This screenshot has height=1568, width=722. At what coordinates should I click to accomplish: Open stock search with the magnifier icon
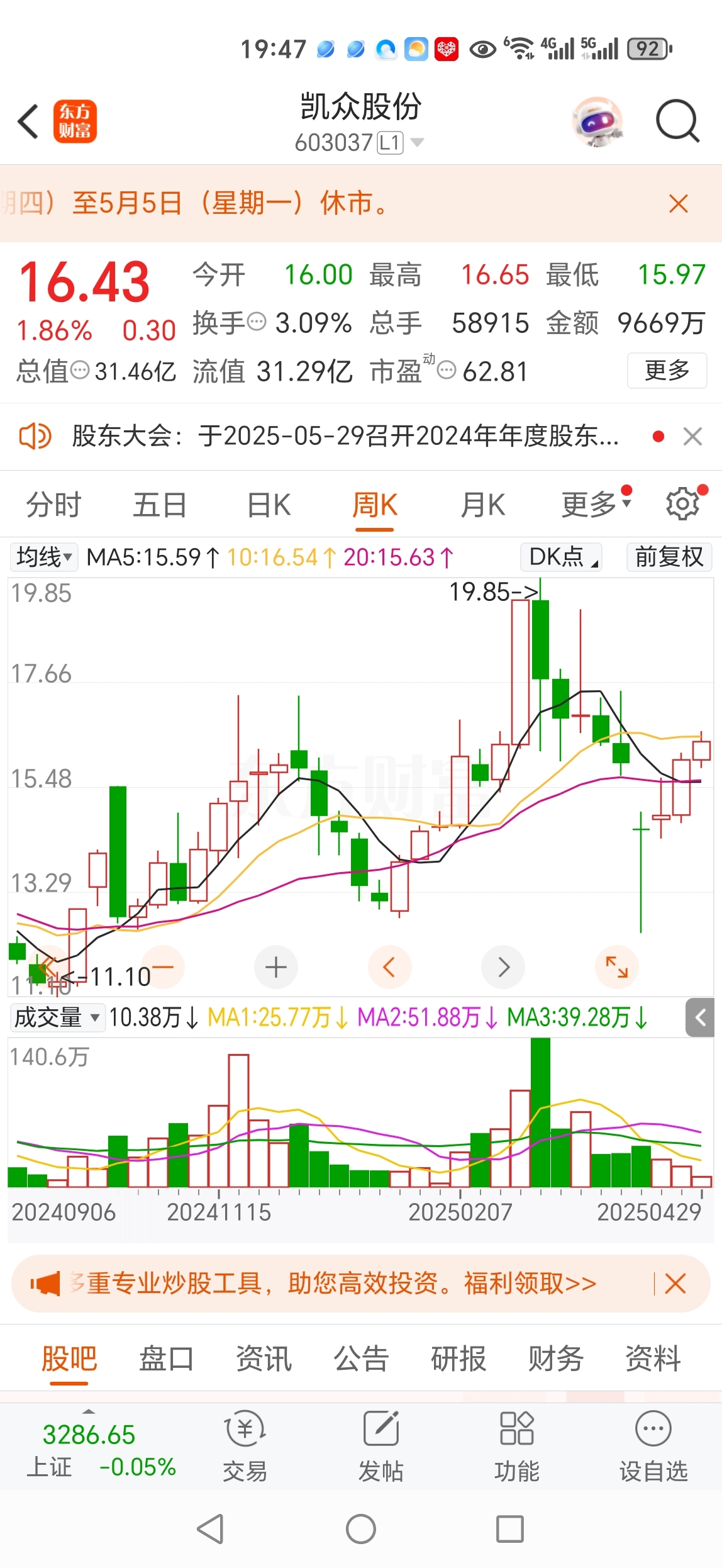point(677,121)
